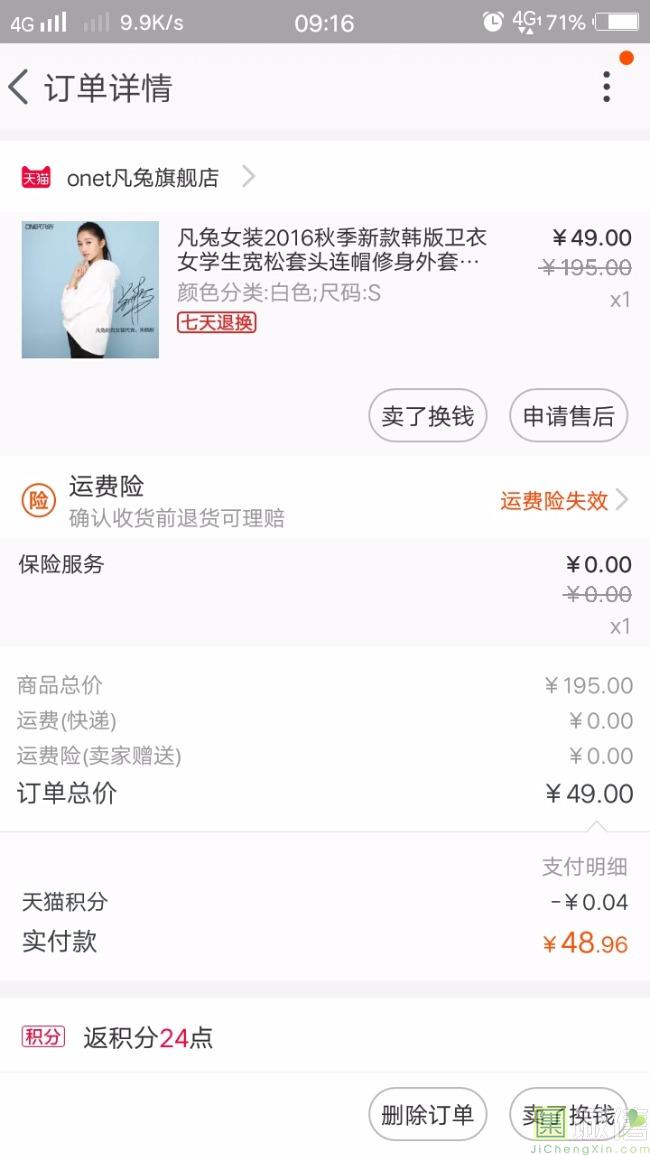Delete this order with 删除订单
Image resolution: width=650 pixels, height=1155 pixels.
(x=427, y=1115)
